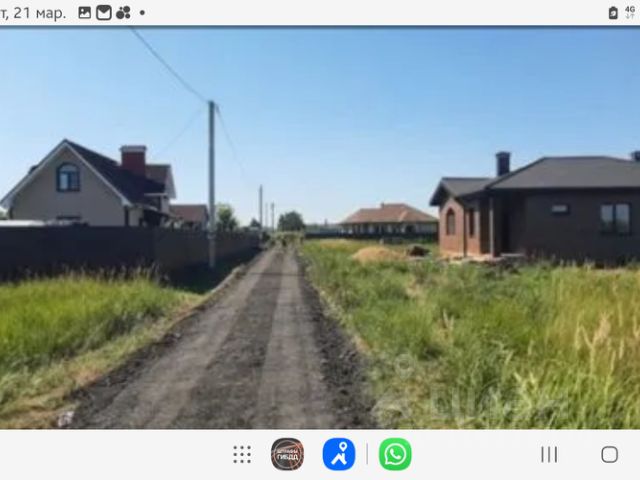Launch the Штрафы ГИБДД app from taskbar

(287, 454)
